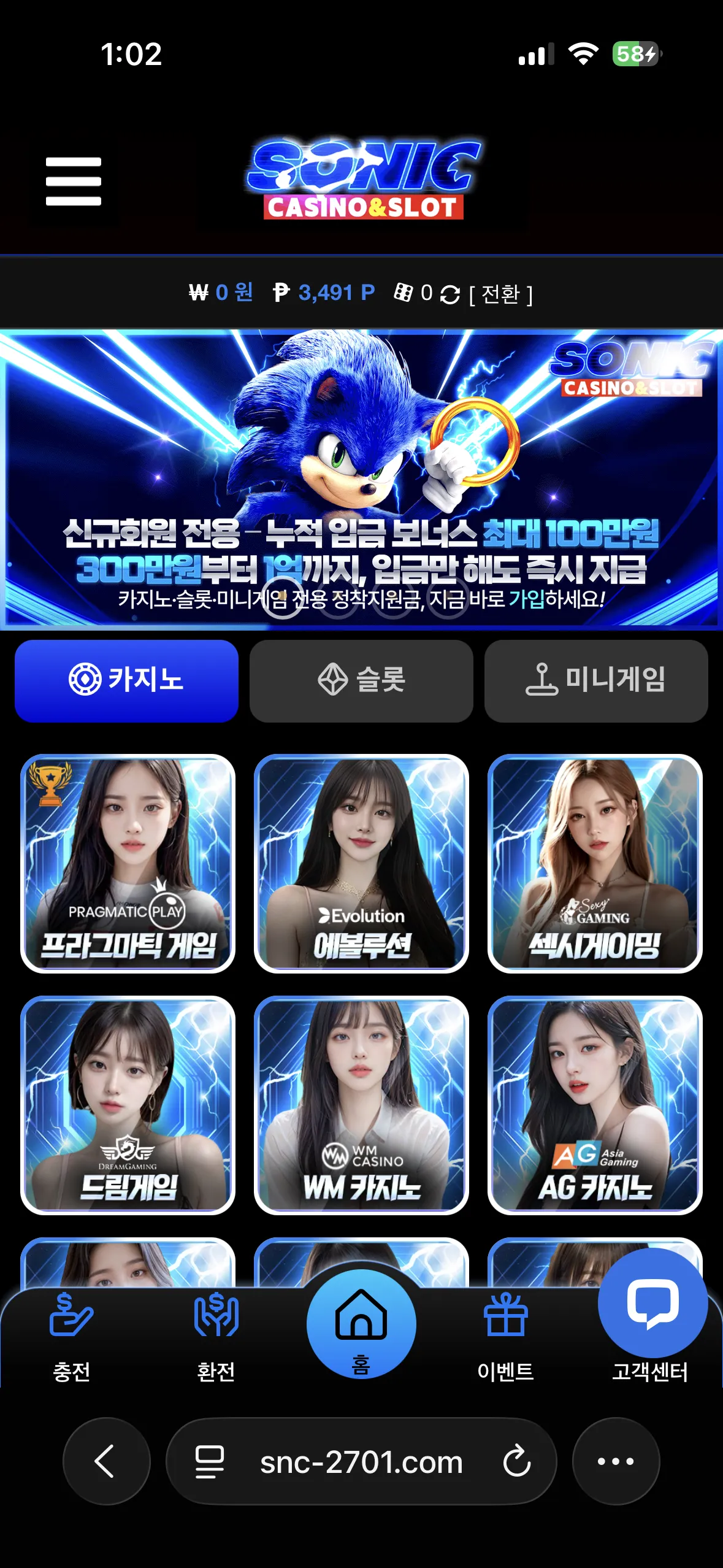Tap the 홈 home button

click(x=361, y=1324)
